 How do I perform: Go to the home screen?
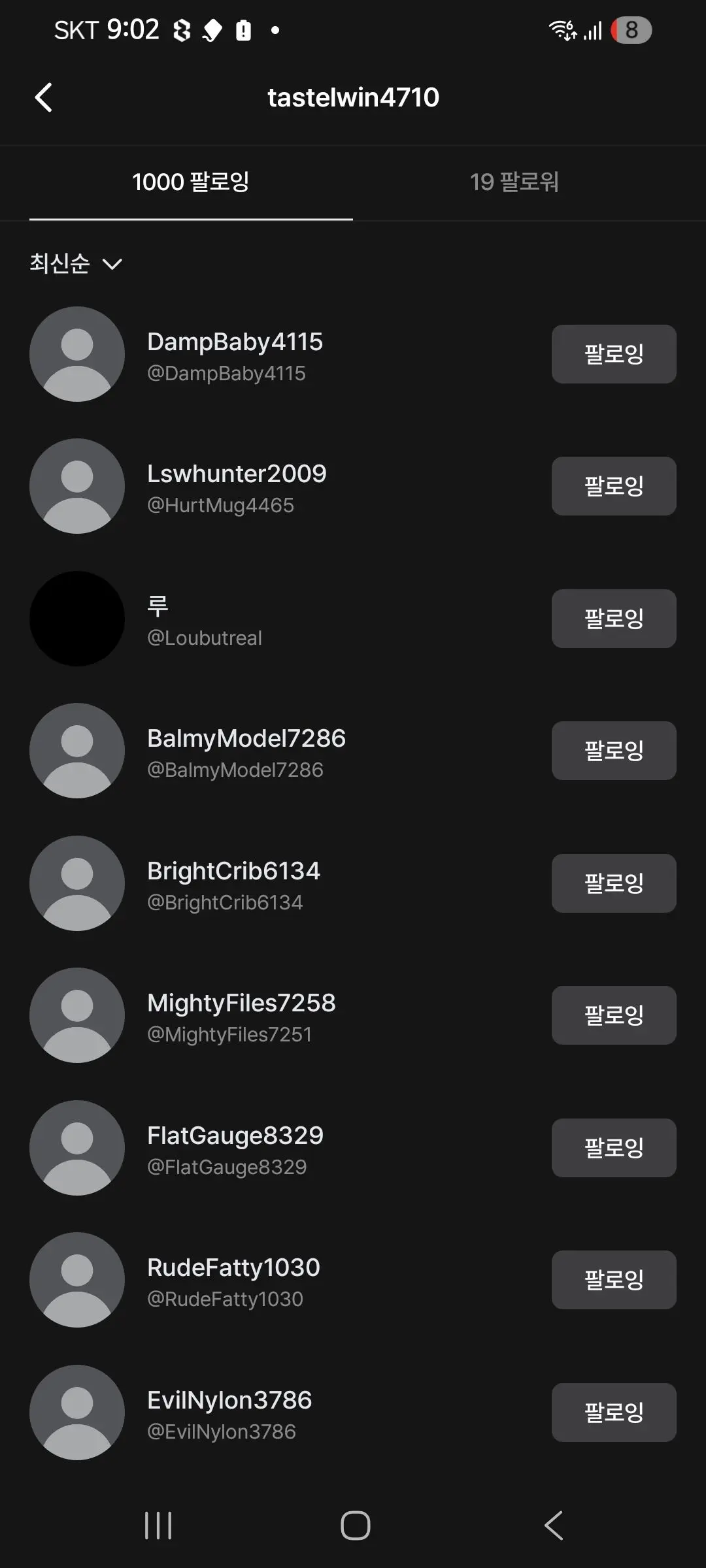click(x=355, y=1526)
